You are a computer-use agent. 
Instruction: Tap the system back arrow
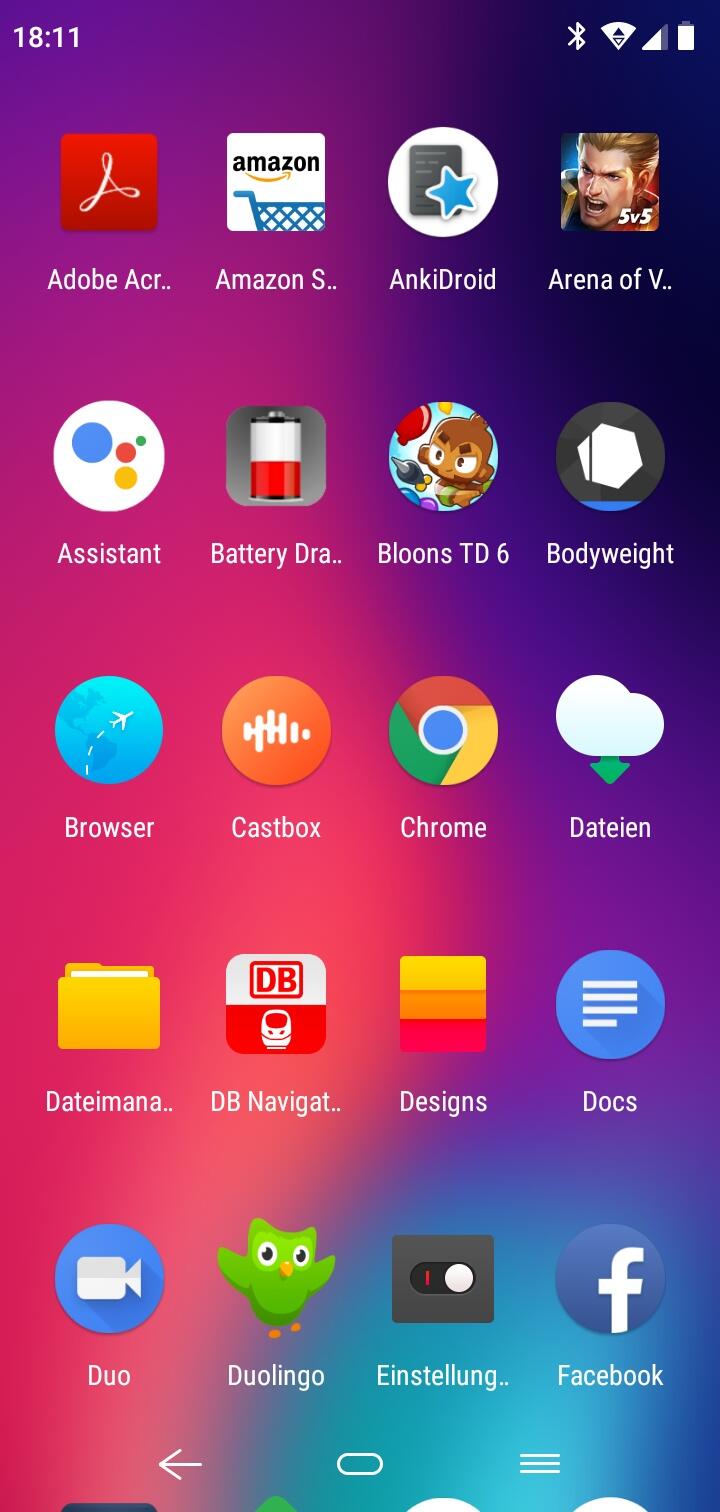[180, 1465]
